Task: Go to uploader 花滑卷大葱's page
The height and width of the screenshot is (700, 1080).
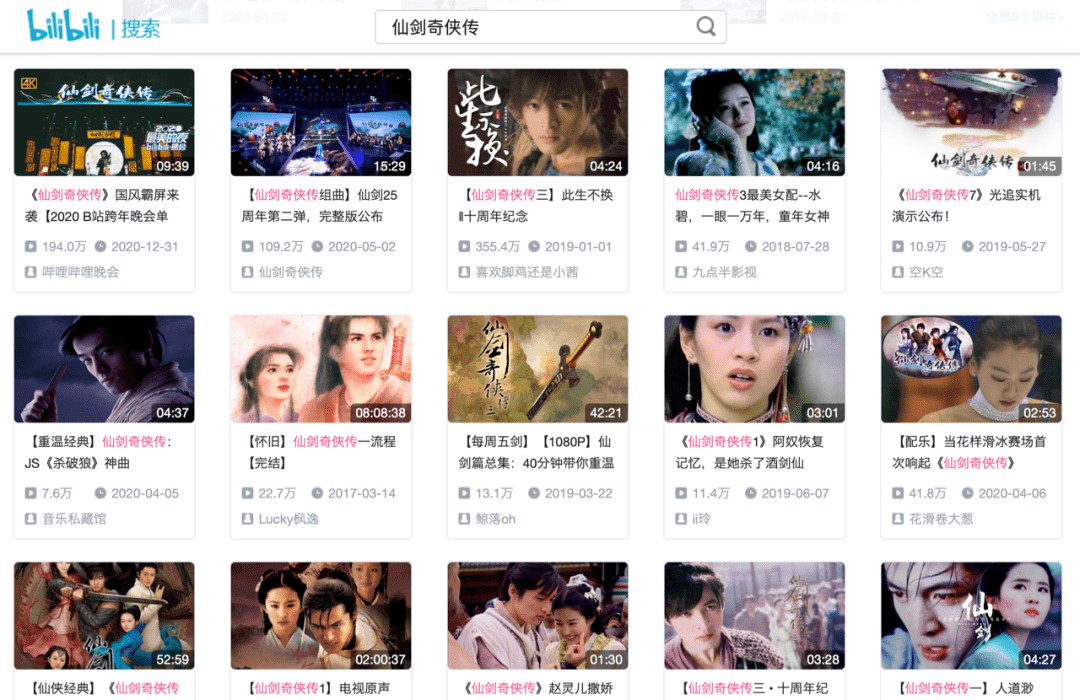Action: point(940,519)
